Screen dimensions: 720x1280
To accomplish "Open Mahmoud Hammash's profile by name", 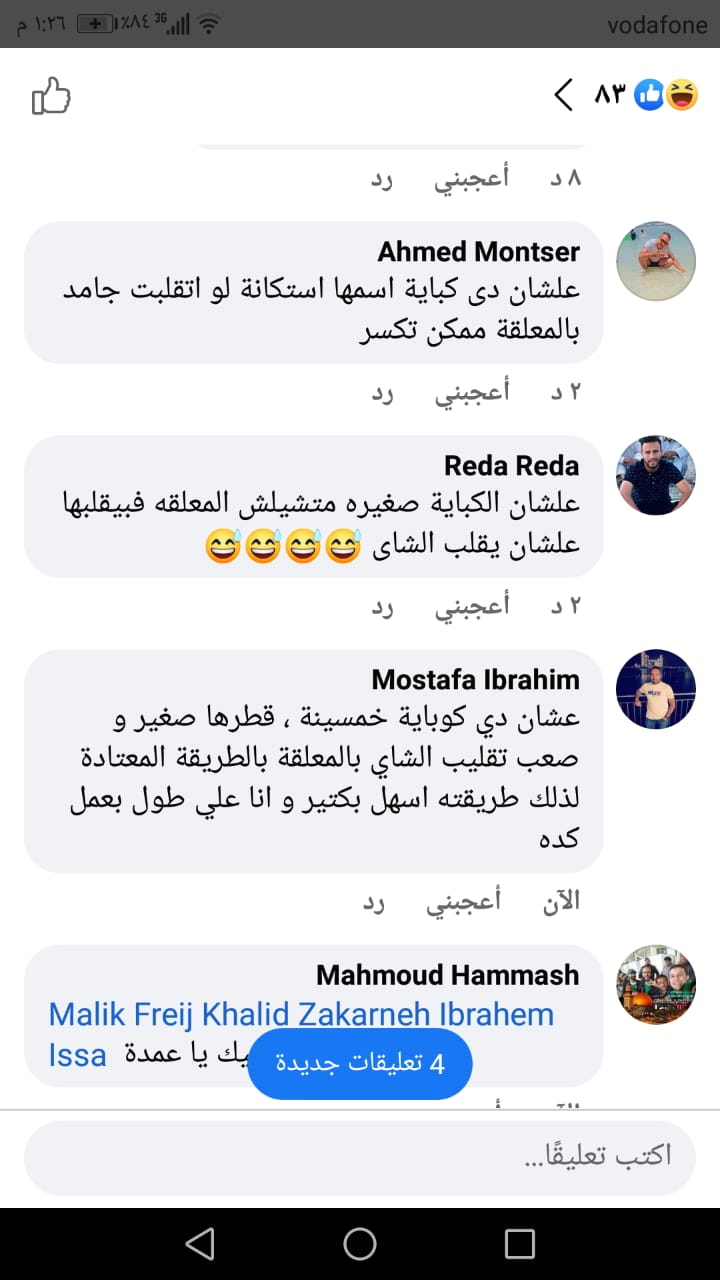I will pyautogui.click(x=447, y=975).
